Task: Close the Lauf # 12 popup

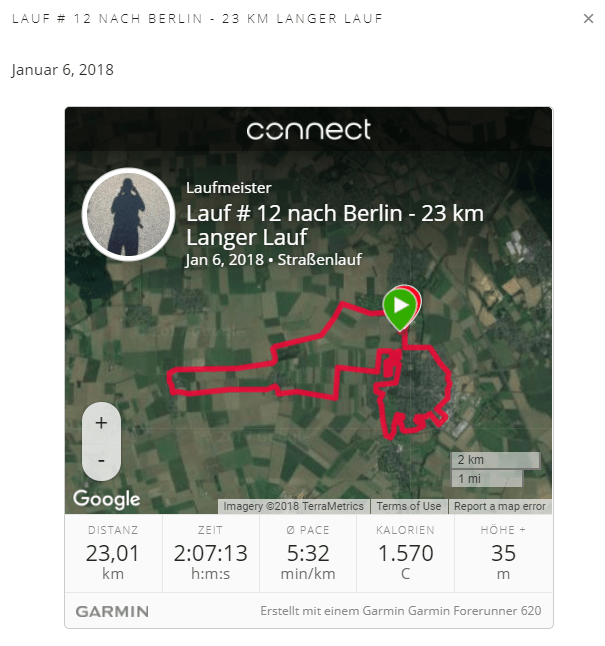Action: tap(588, 19)
